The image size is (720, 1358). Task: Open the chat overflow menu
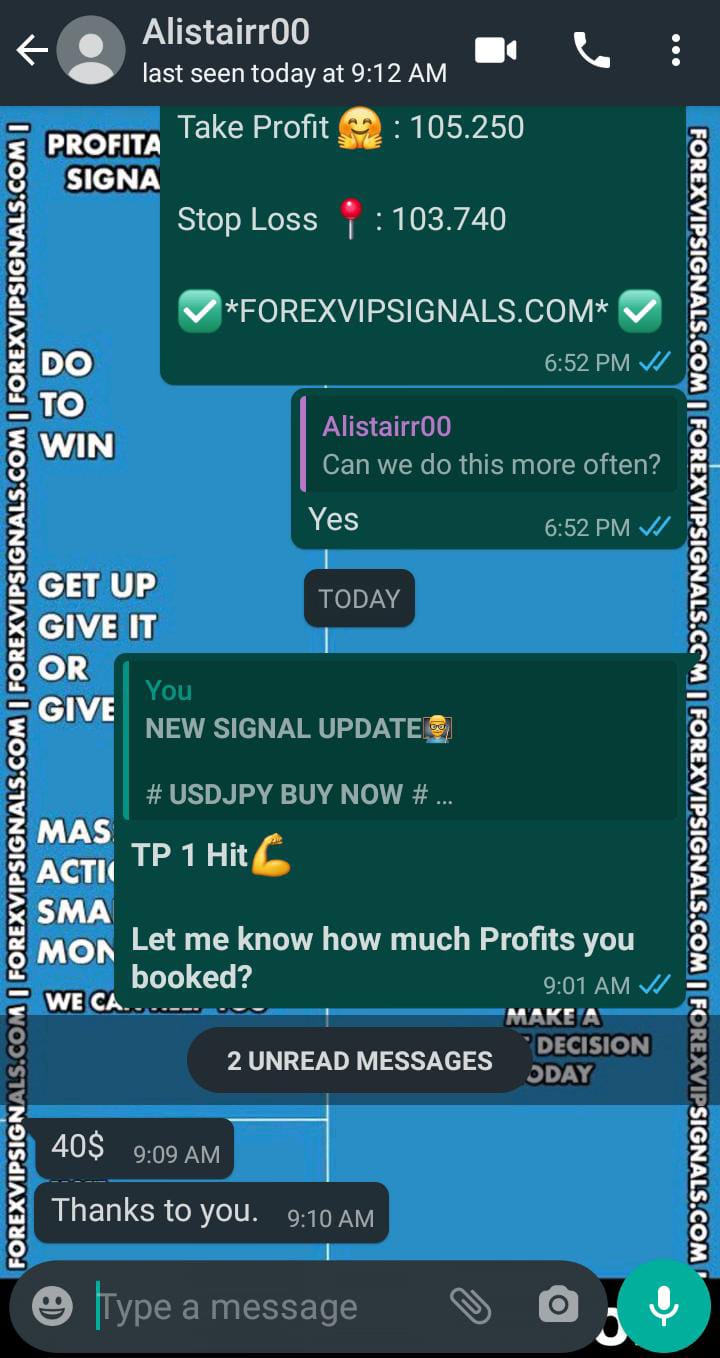tap(676, 50)
